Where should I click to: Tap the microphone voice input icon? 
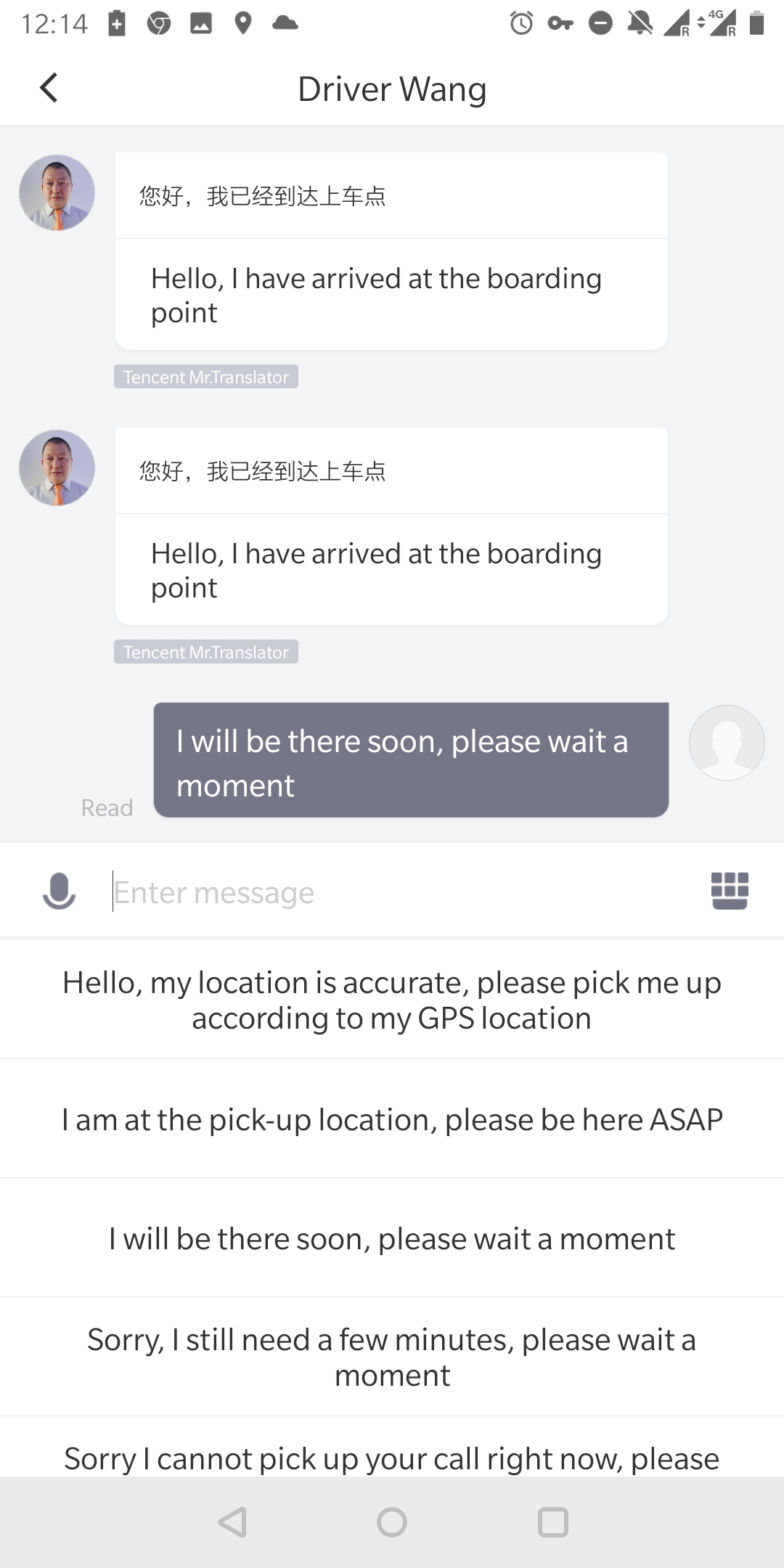pyautogui.click(x=59, y=891)
